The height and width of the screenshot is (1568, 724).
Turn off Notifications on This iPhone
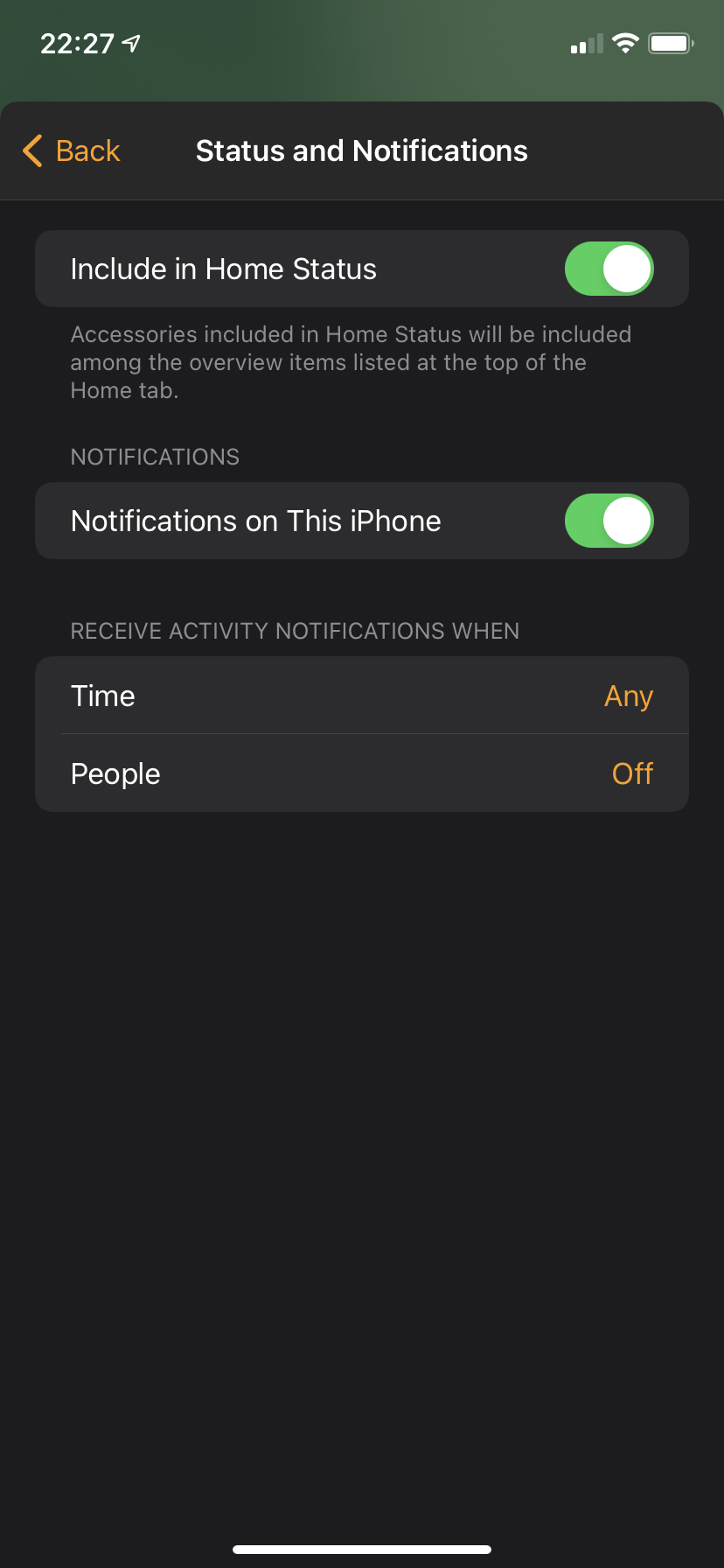[609, 520]
